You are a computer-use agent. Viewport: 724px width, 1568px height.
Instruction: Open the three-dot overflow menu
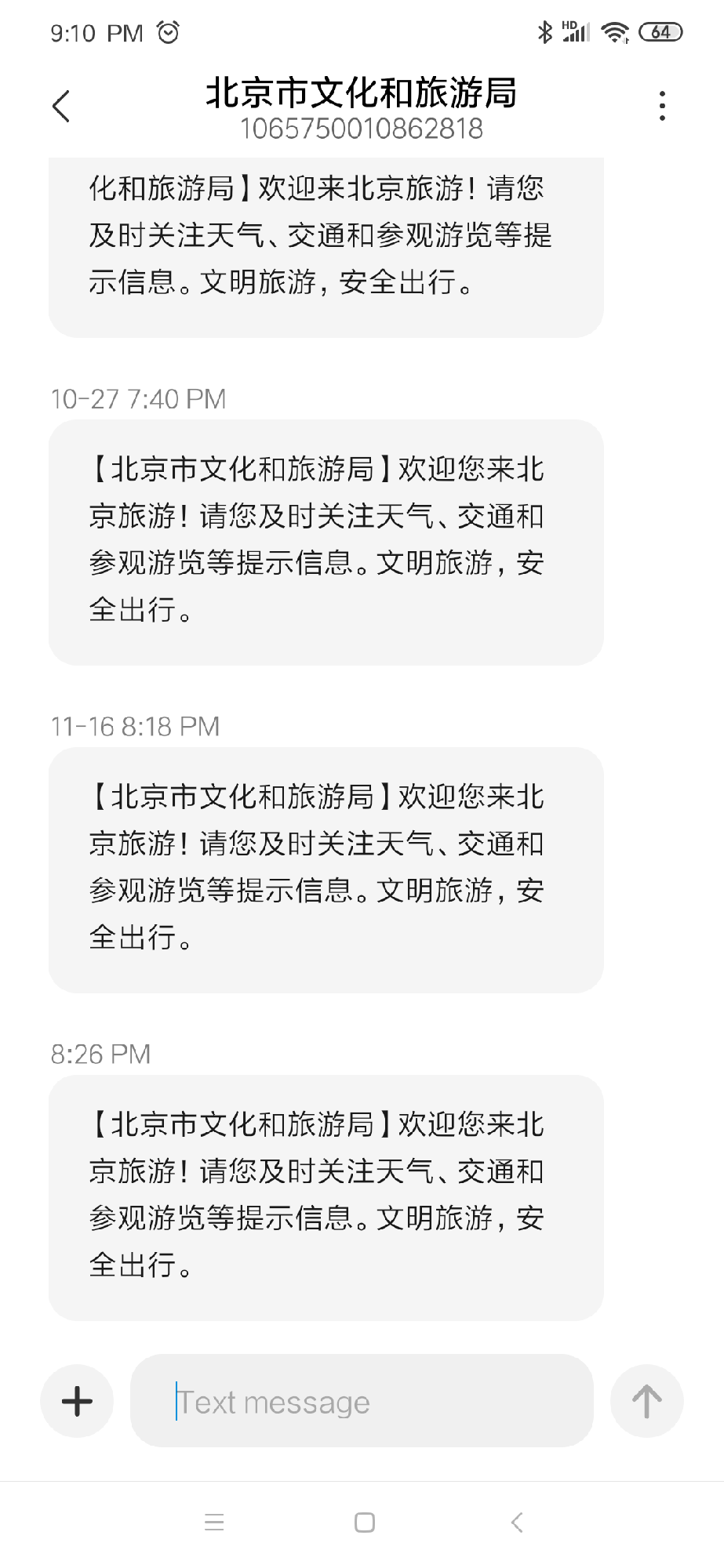coord(662,106)
